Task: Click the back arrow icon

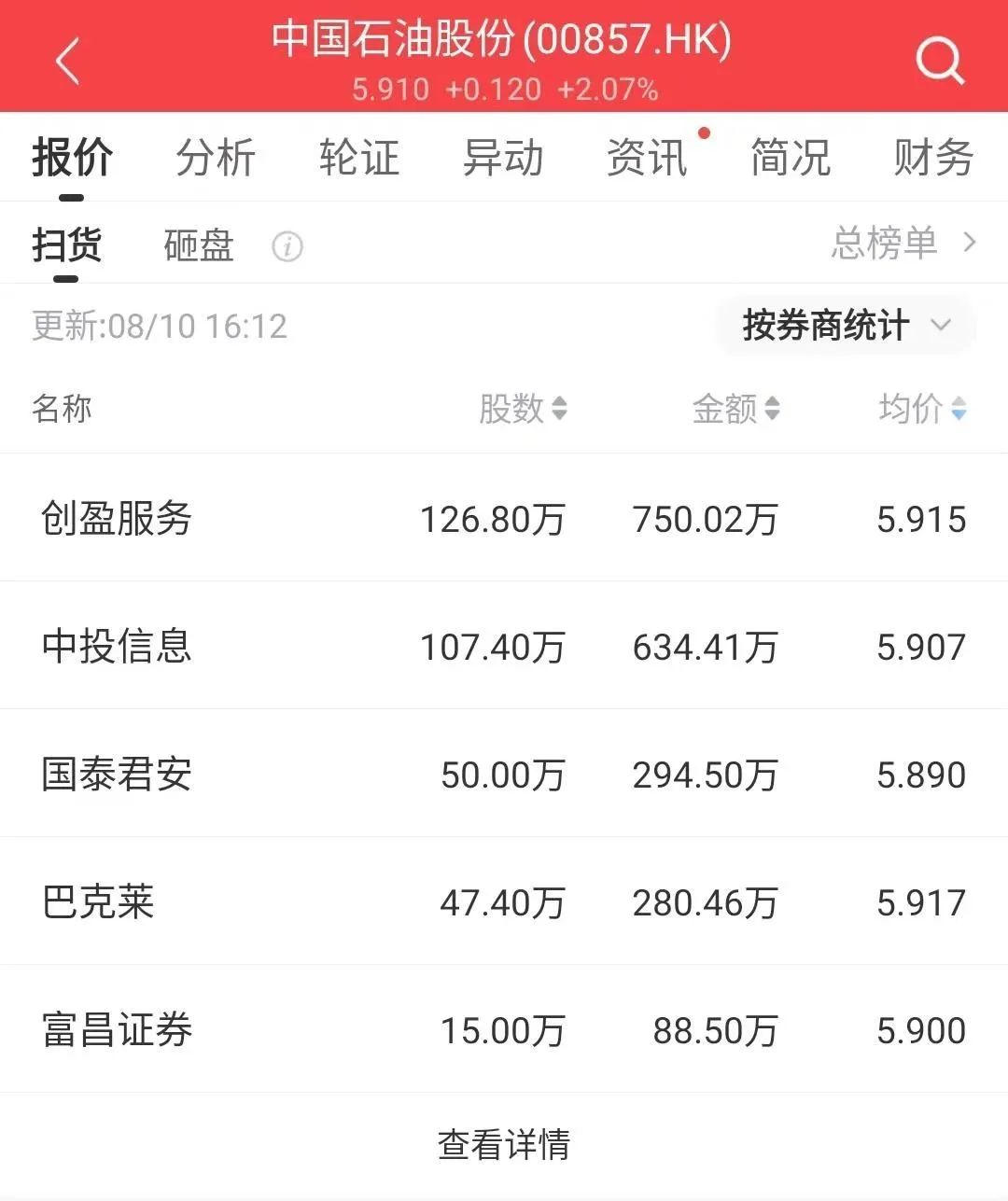Action: (67, 60)
